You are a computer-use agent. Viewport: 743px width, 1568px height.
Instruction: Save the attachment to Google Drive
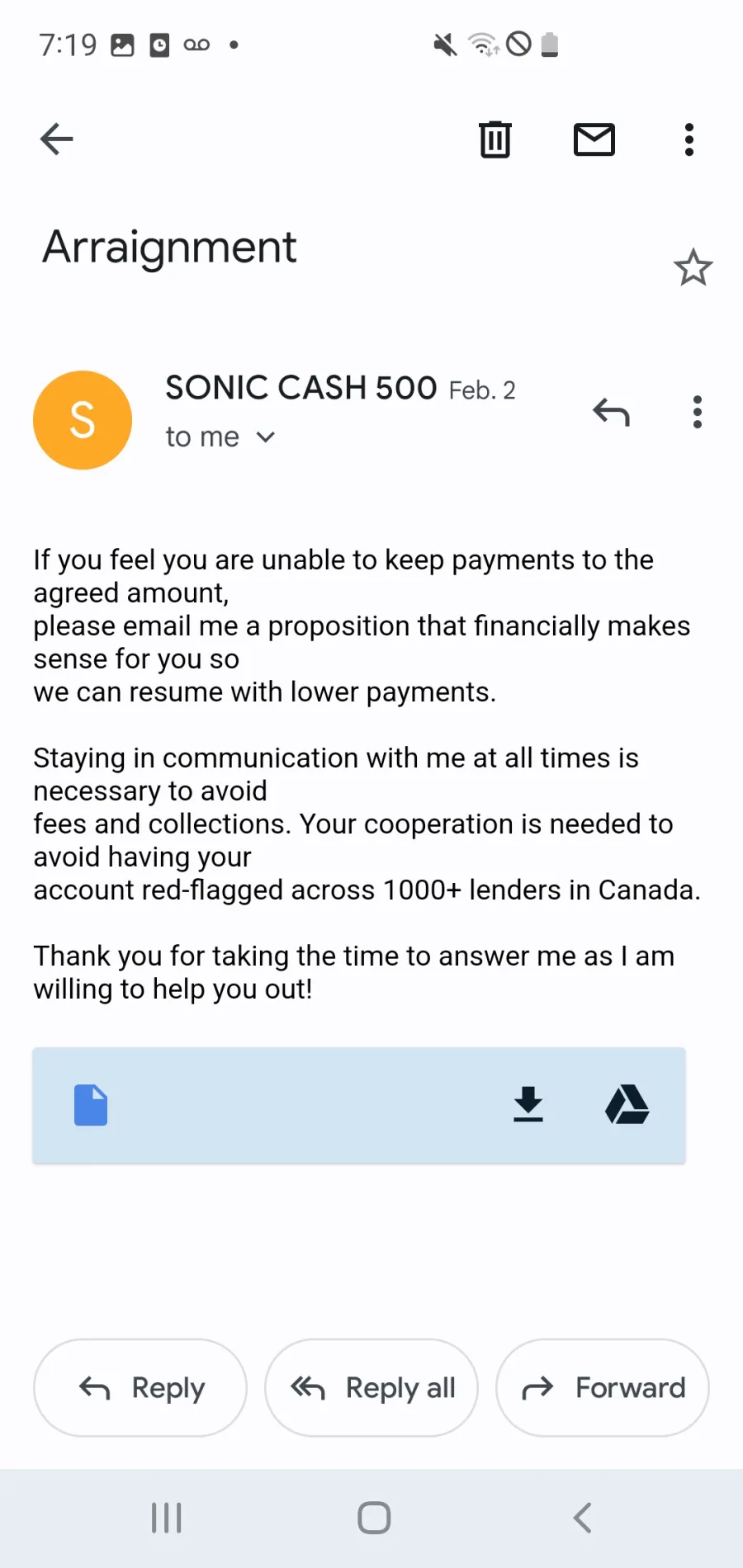click(627, 1104)
